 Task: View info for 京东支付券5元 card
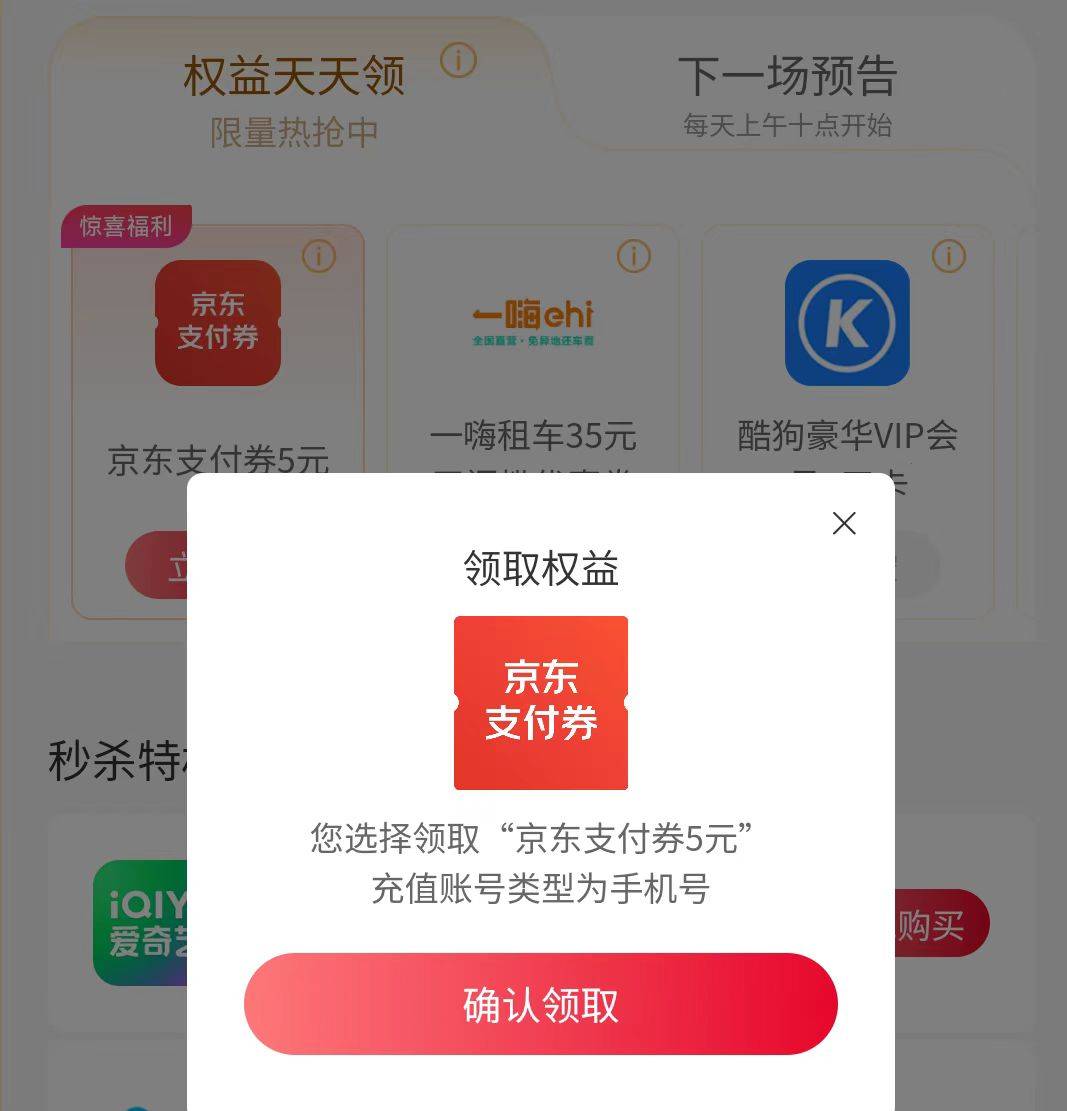pos(318,257)
